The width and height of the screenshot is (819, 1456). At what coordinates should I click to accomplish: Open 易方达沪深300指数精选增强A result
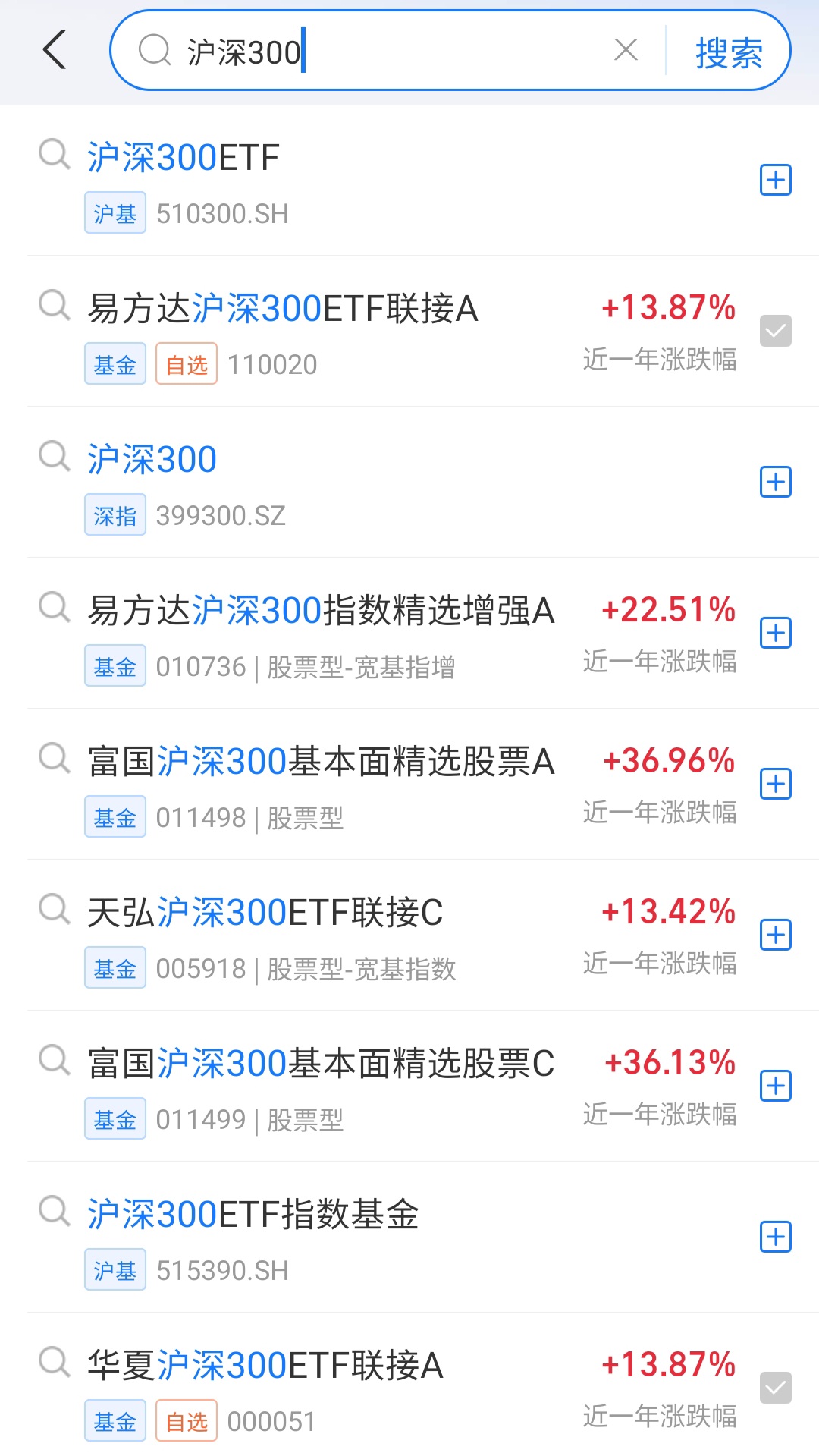318,633
